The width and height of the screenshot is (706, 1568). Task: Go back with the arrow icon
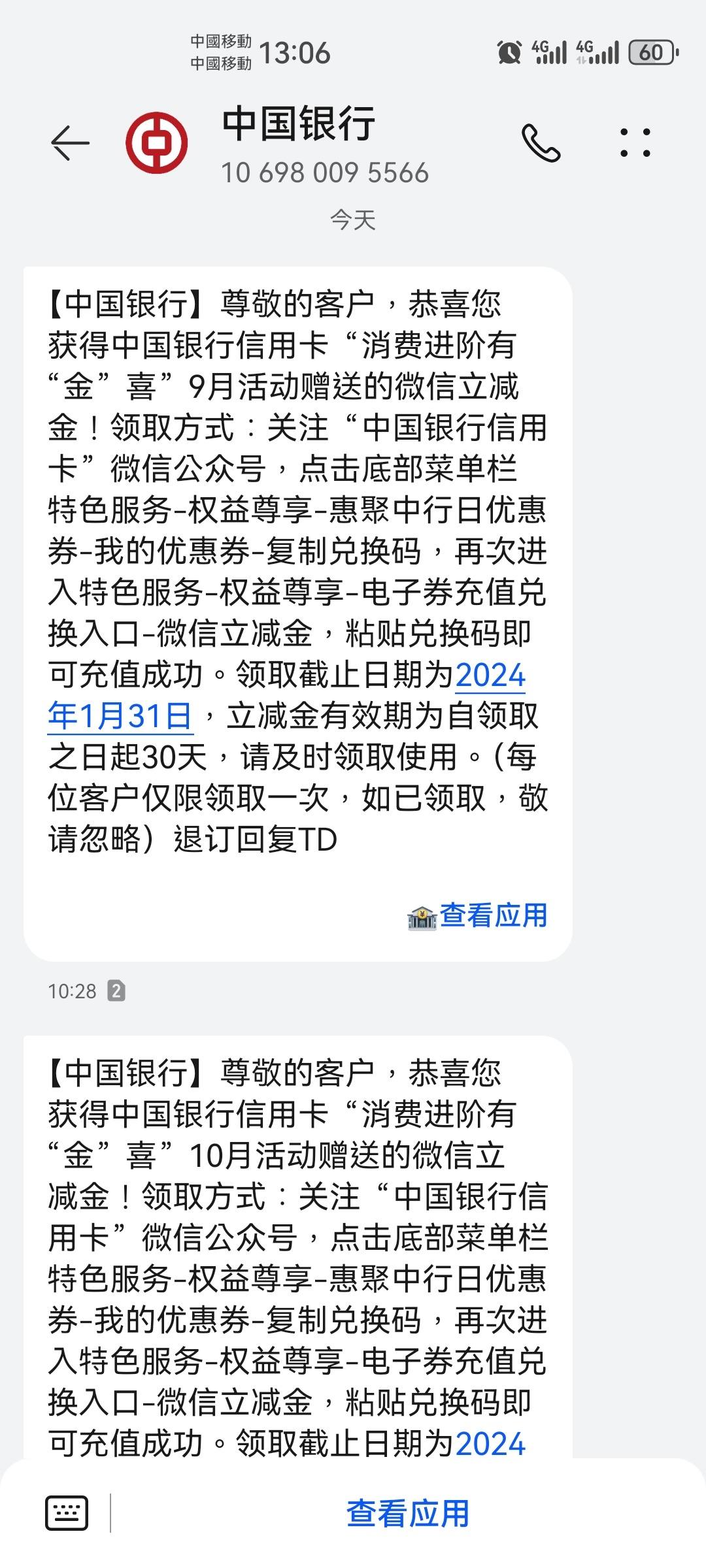(x=70, y=142)
